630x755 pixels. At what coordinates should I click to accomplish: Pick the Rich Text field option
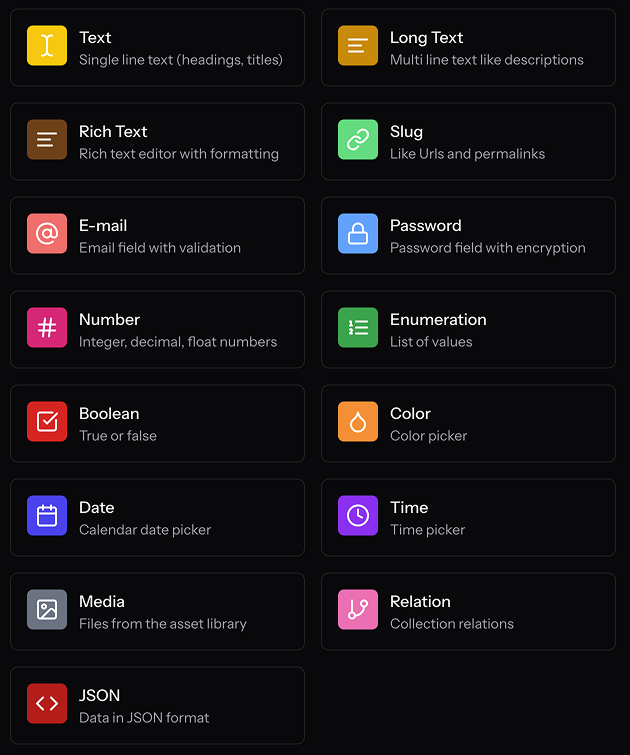click(157, 141)
